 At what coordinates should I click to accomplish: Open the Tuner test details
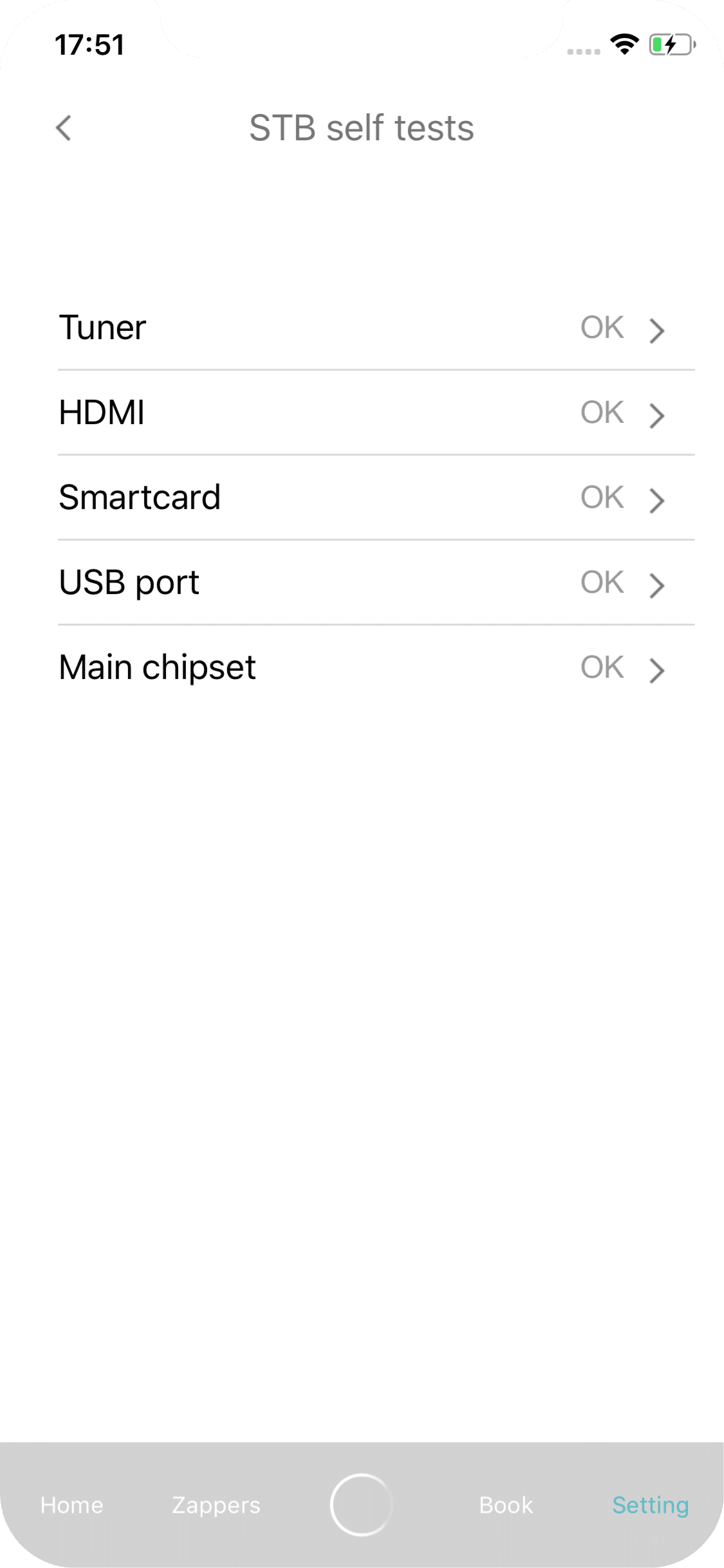(376, 328)
